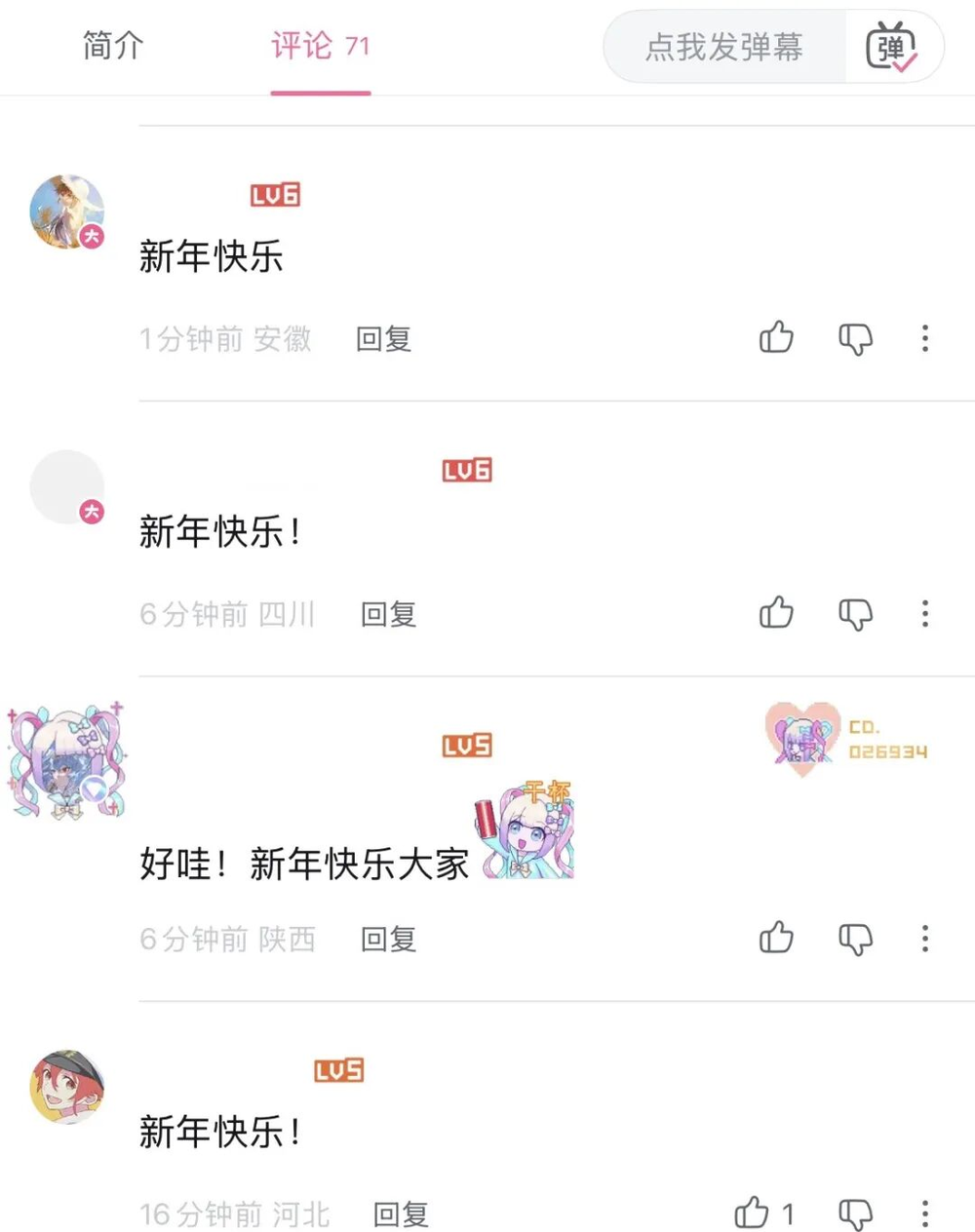Toggle the 弹 danmaku display icon
The width and height of the screenshot is (975, 1232).
coord(892,47)
